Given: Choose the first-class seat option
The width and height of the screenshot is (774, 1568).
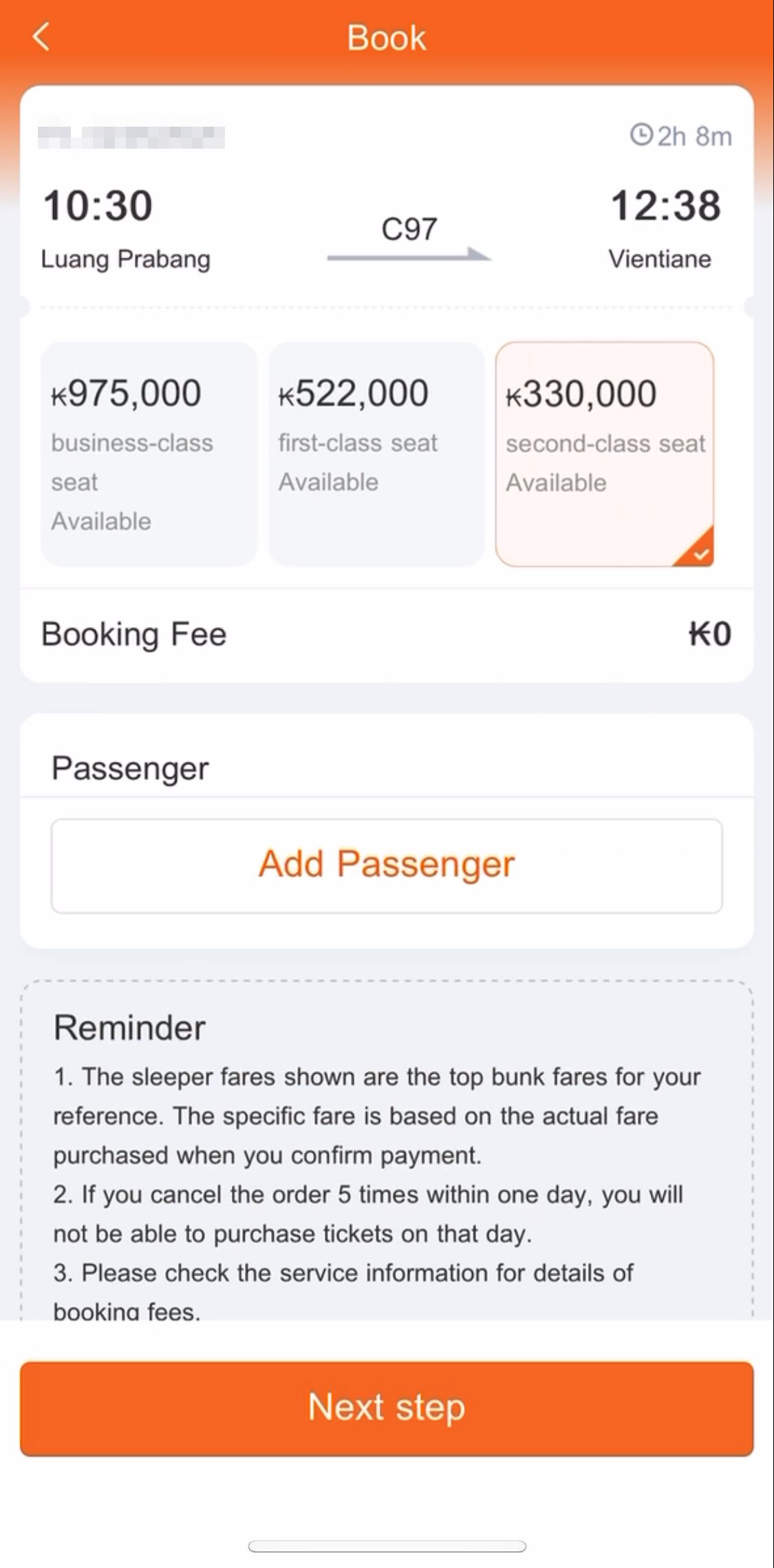Looking at the screenshot, I should [376, 454].
